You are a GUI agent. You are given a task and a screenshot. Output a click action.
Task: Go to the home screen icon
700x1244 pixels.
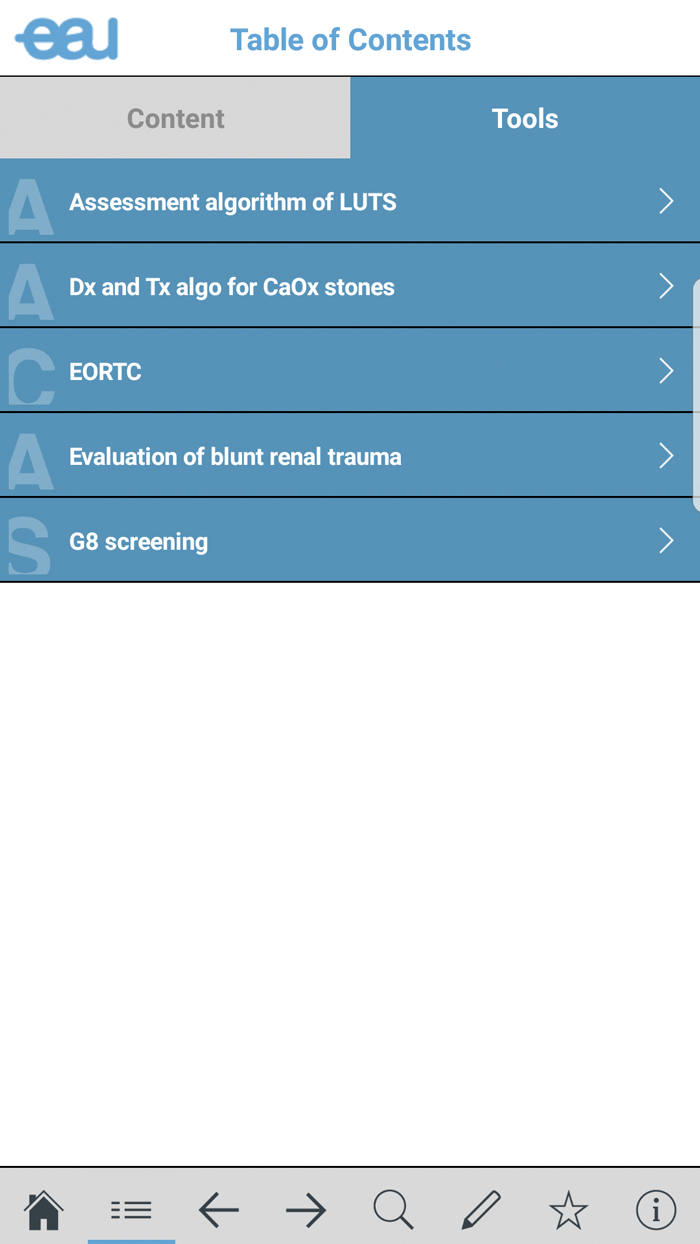(x=44, y=1211)
